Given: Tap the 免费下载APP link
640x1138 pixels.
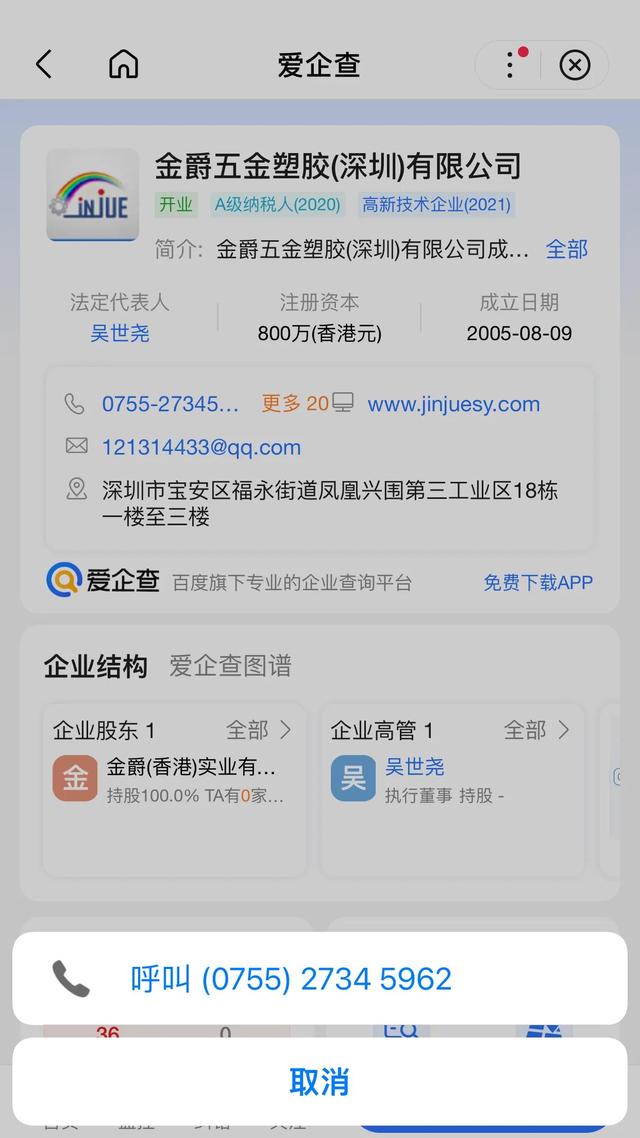Looking at the screenshot, I should [x=538, y=582].
